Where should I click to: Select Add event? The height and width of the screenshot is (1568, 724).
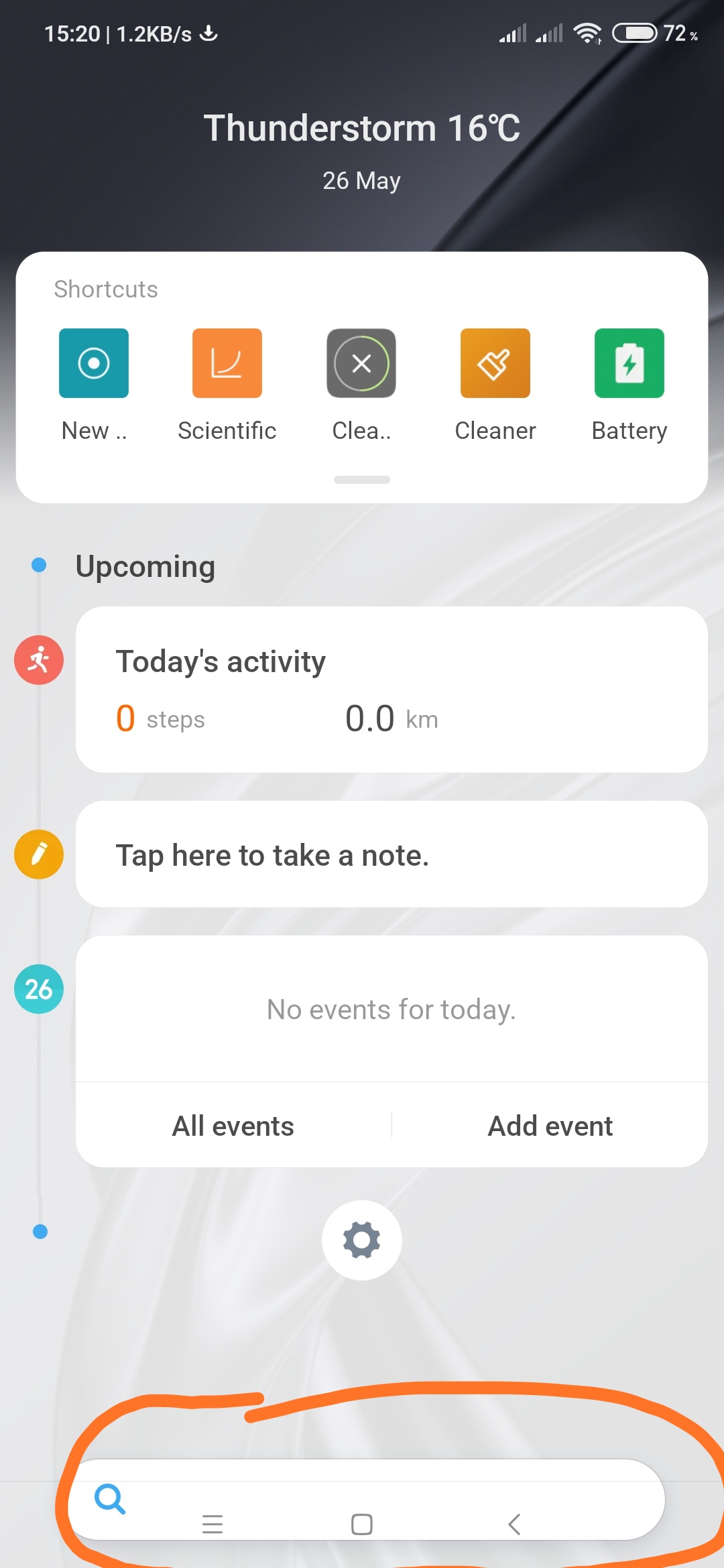550,1126
